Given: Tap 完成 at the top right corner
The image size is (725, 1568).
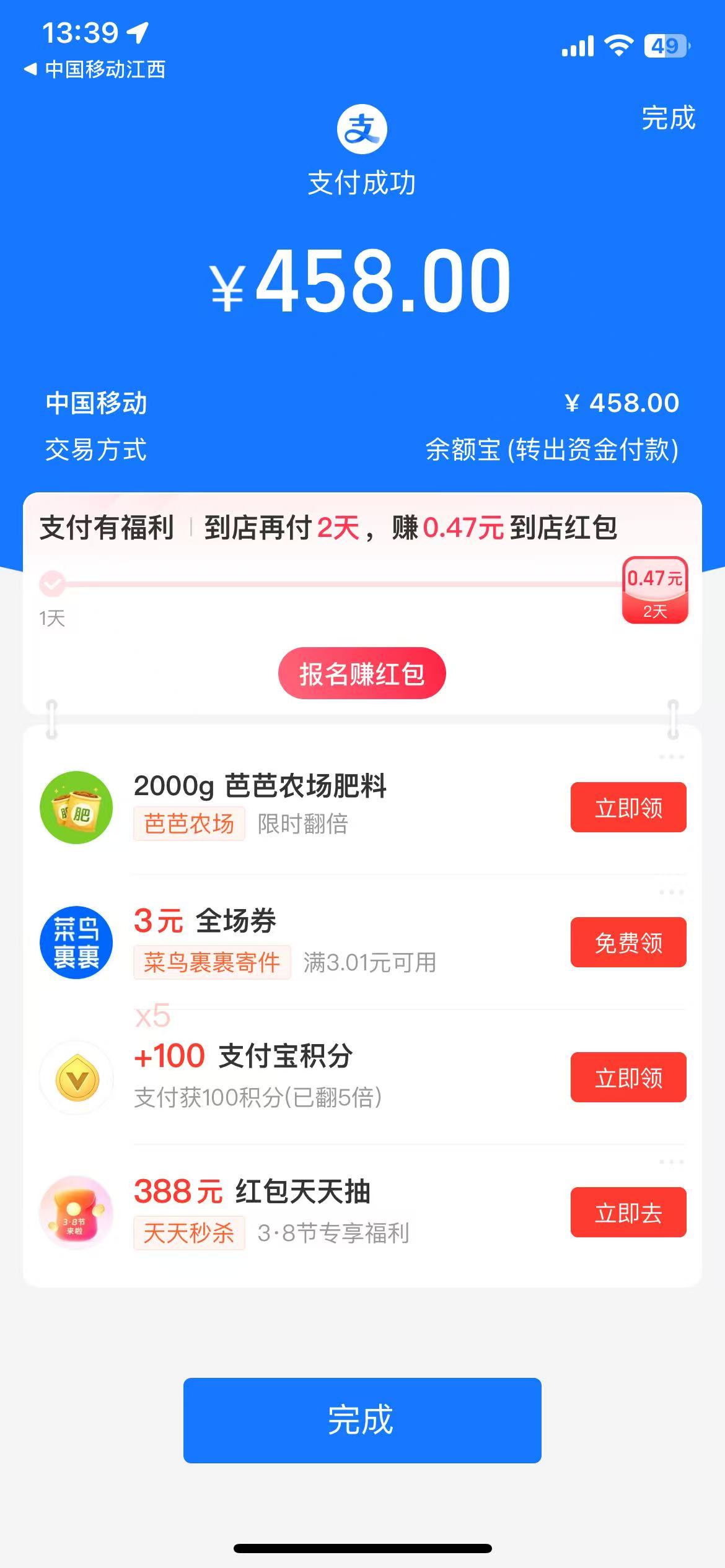Looking at the screenshot, I should pos(668,118).
